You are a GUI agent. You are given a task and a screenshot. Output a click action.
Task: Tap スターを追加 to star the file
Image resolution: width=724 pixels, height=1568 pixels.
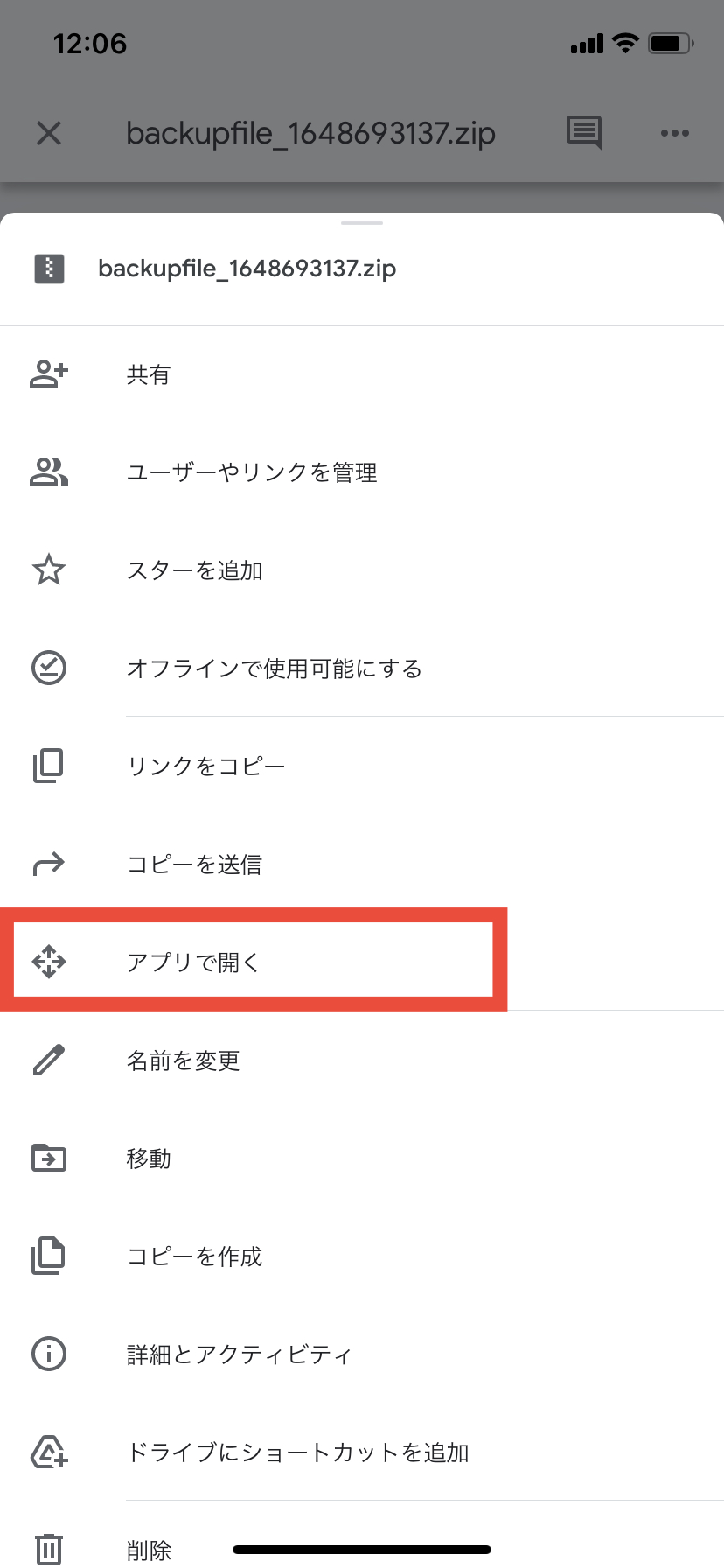coord(194,570)
